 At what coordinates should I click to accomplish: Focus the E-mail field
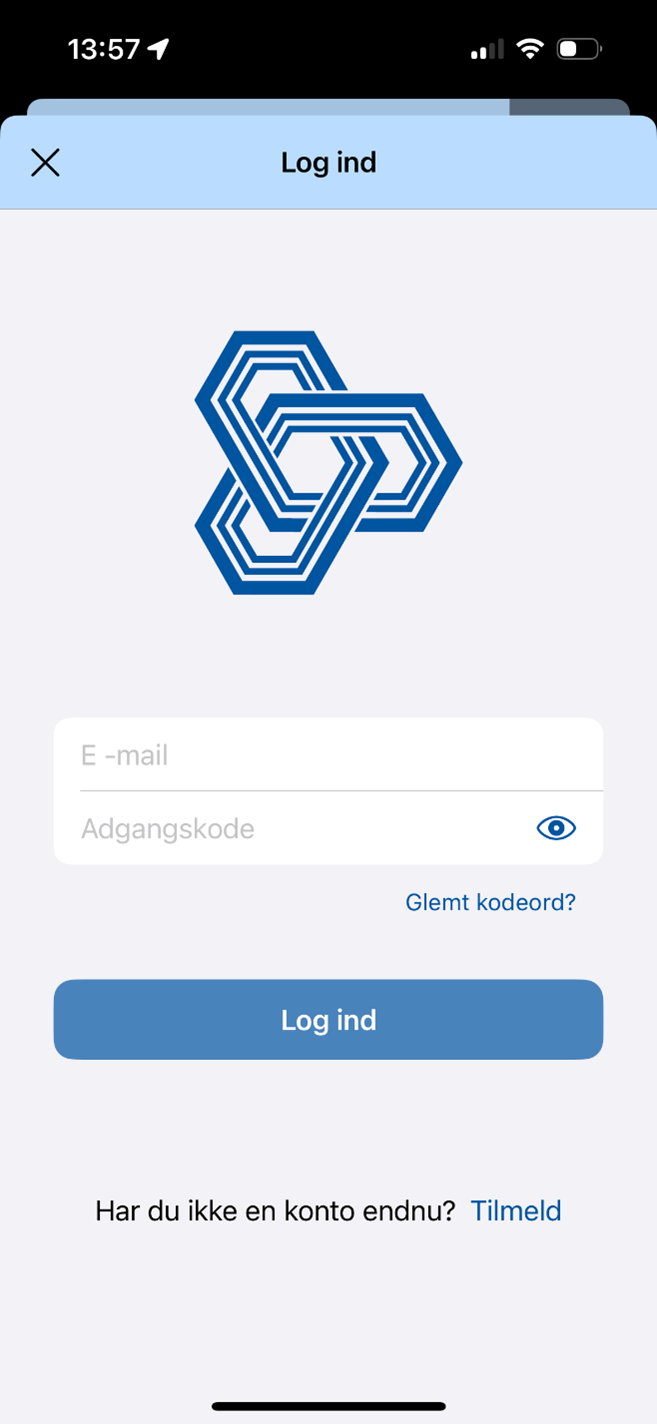tap(328, 755)
